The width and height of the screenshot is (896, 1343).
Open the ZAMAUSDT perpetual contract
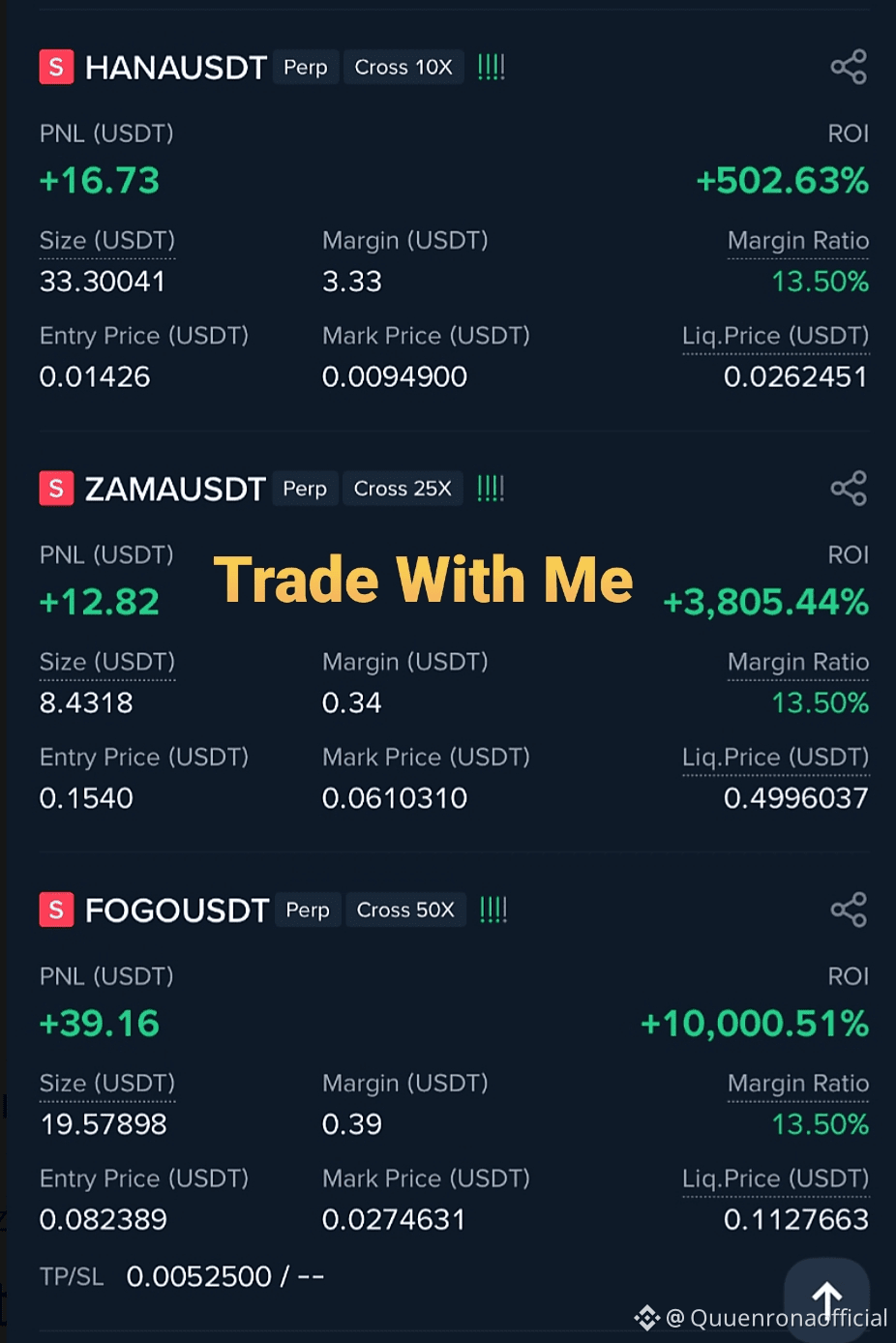tap(174, 489)
